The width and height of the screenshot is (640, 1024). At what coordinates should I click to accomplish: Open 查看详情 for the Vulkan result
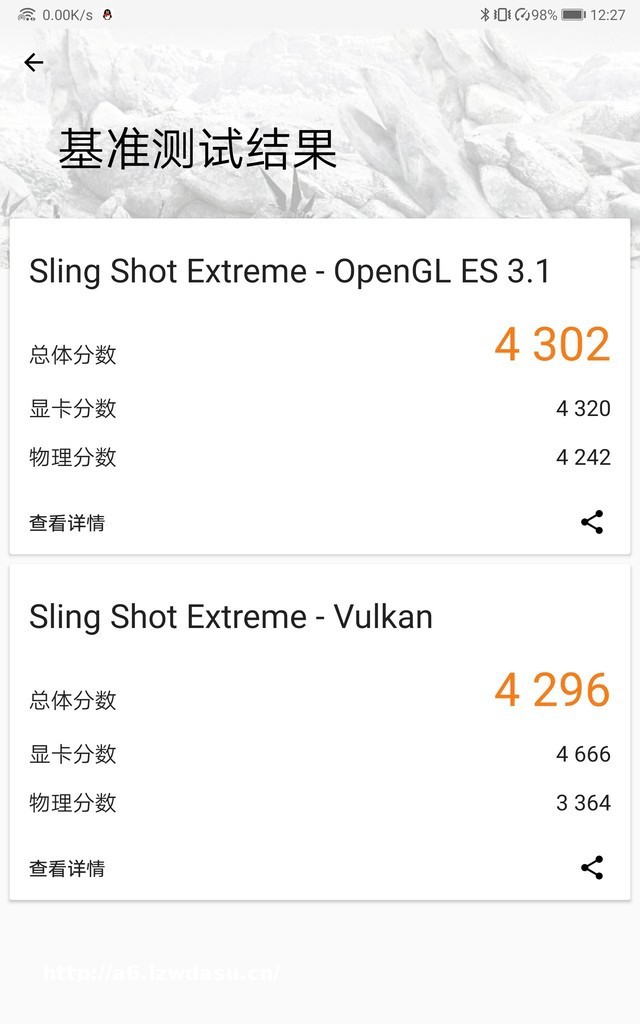coord(67,868)
